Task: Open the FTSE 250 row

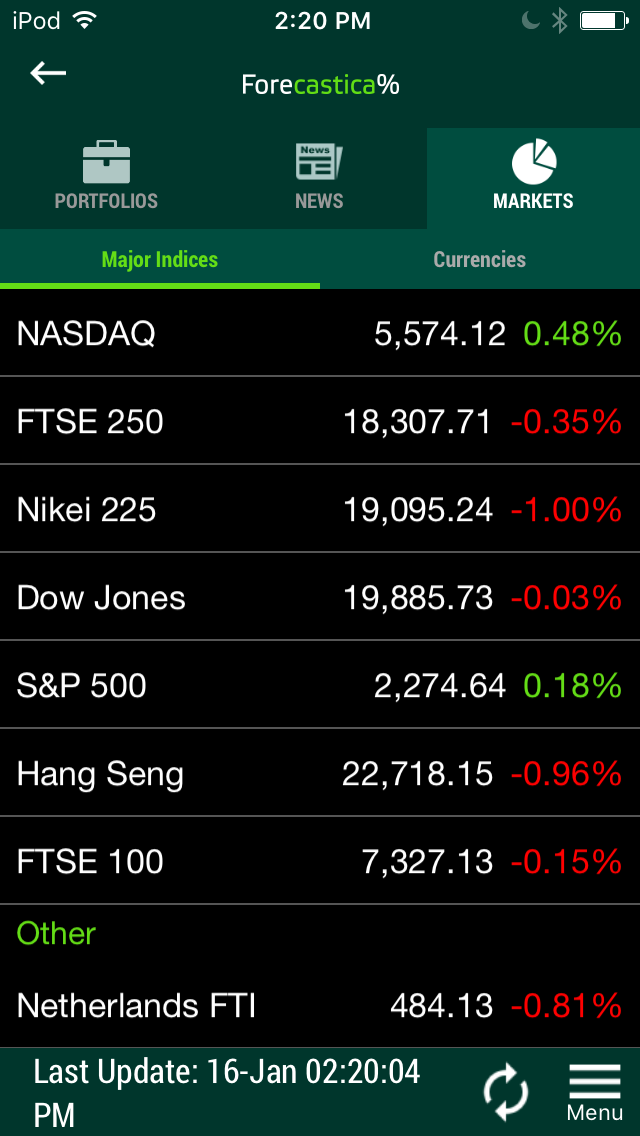Action: (320, 421)
